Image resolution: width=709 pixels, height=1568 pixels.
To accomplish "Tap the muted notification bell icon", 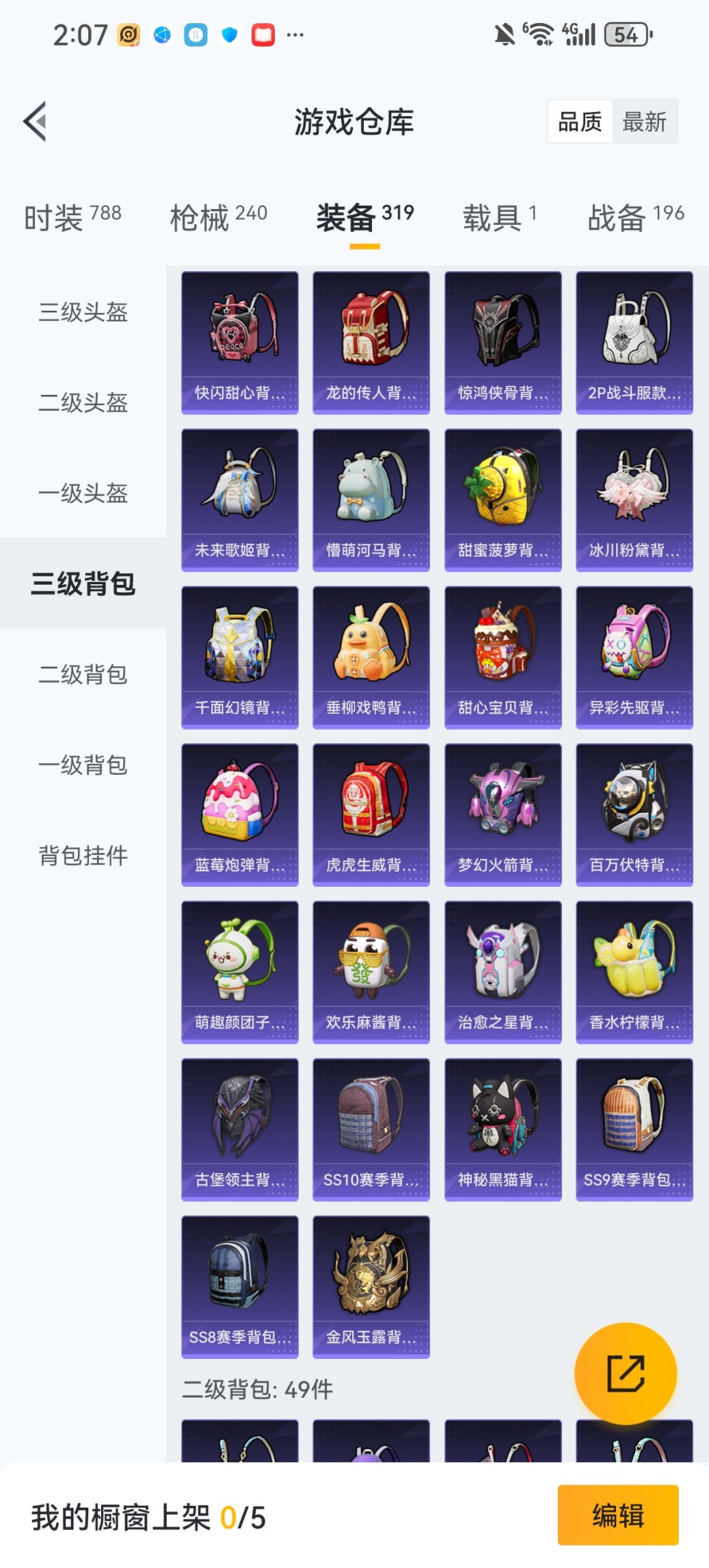I will 505,32.
